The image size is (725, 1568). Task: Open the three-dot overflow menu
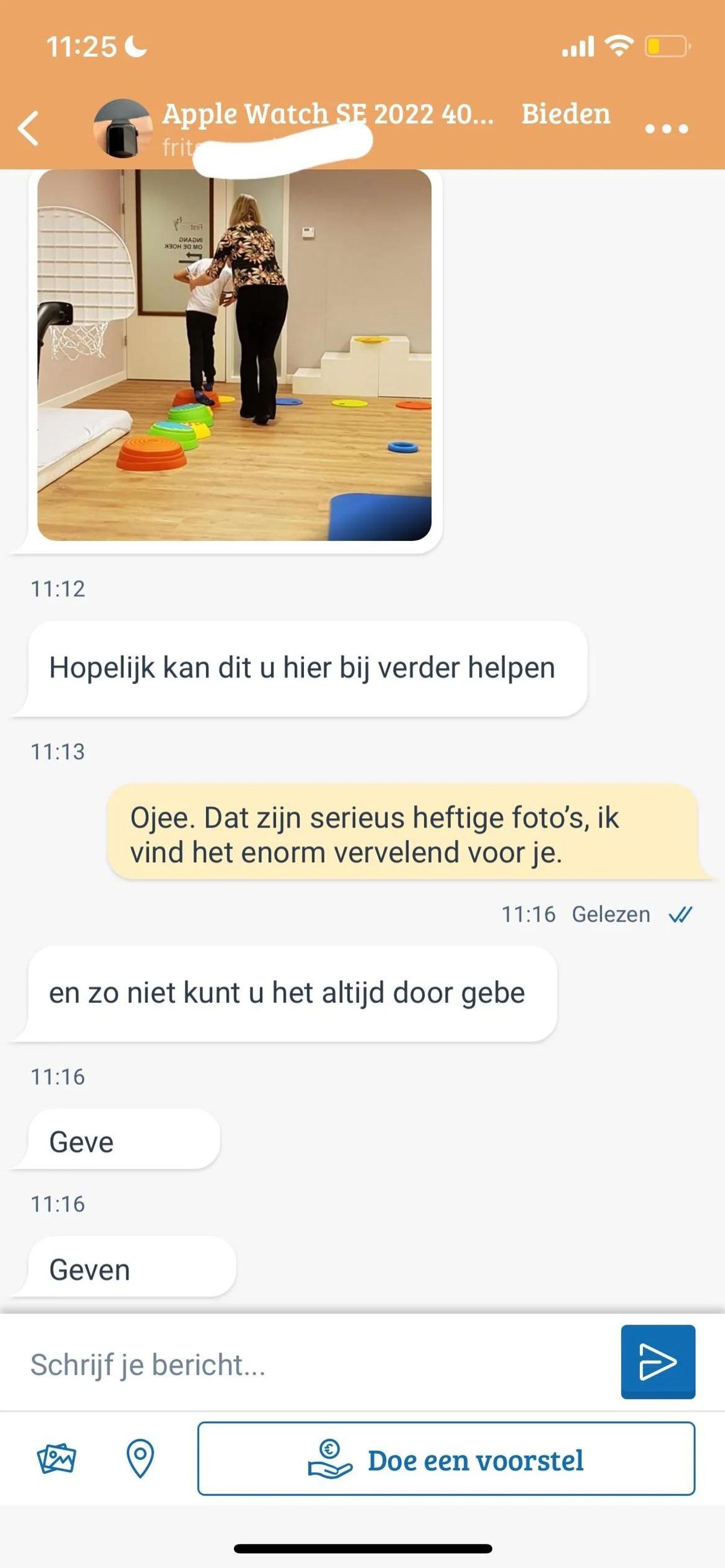pyautogui.click(x=666, y=129)
